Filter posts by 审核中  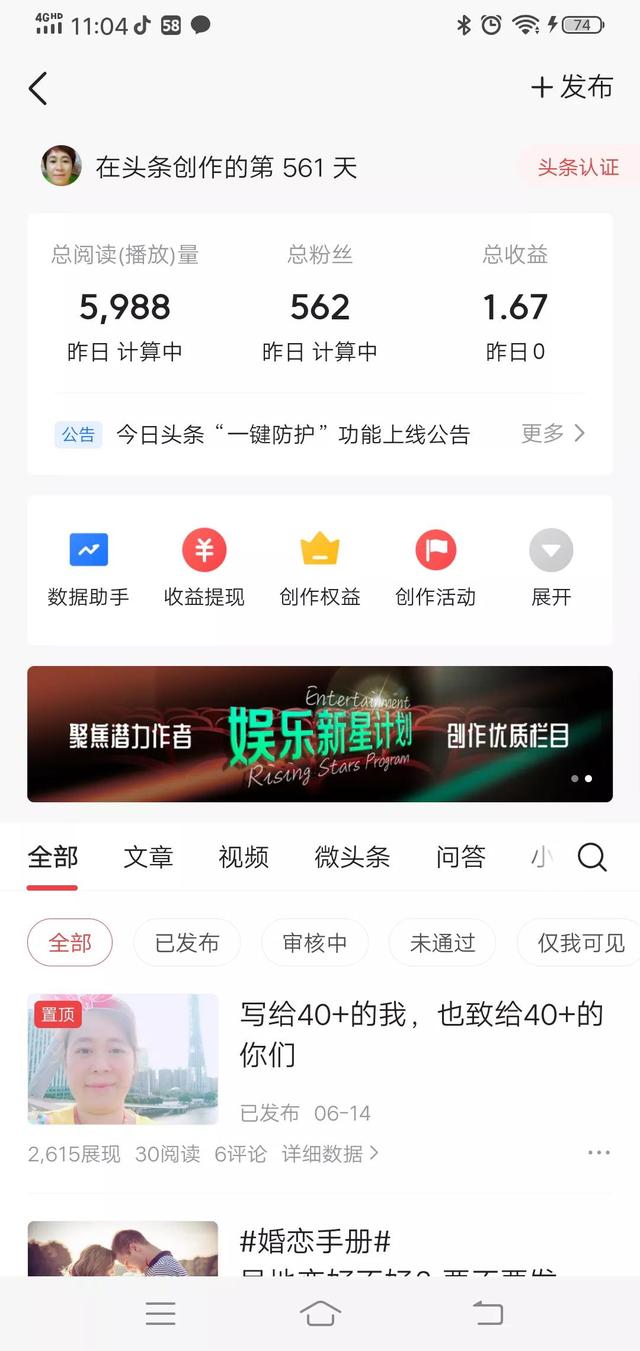click(x=315, y=943)
